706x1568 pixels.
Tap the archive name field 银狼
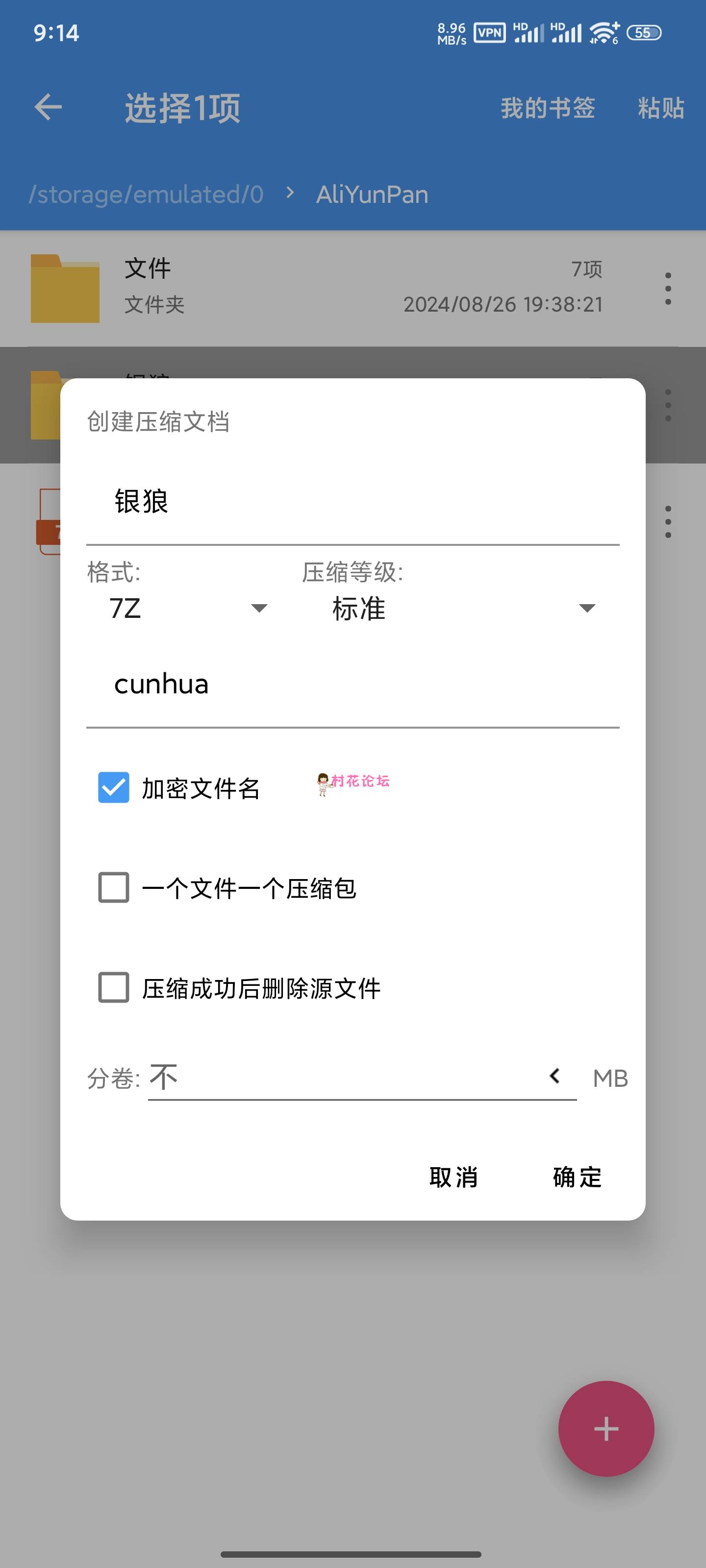[x=352, y=503]
